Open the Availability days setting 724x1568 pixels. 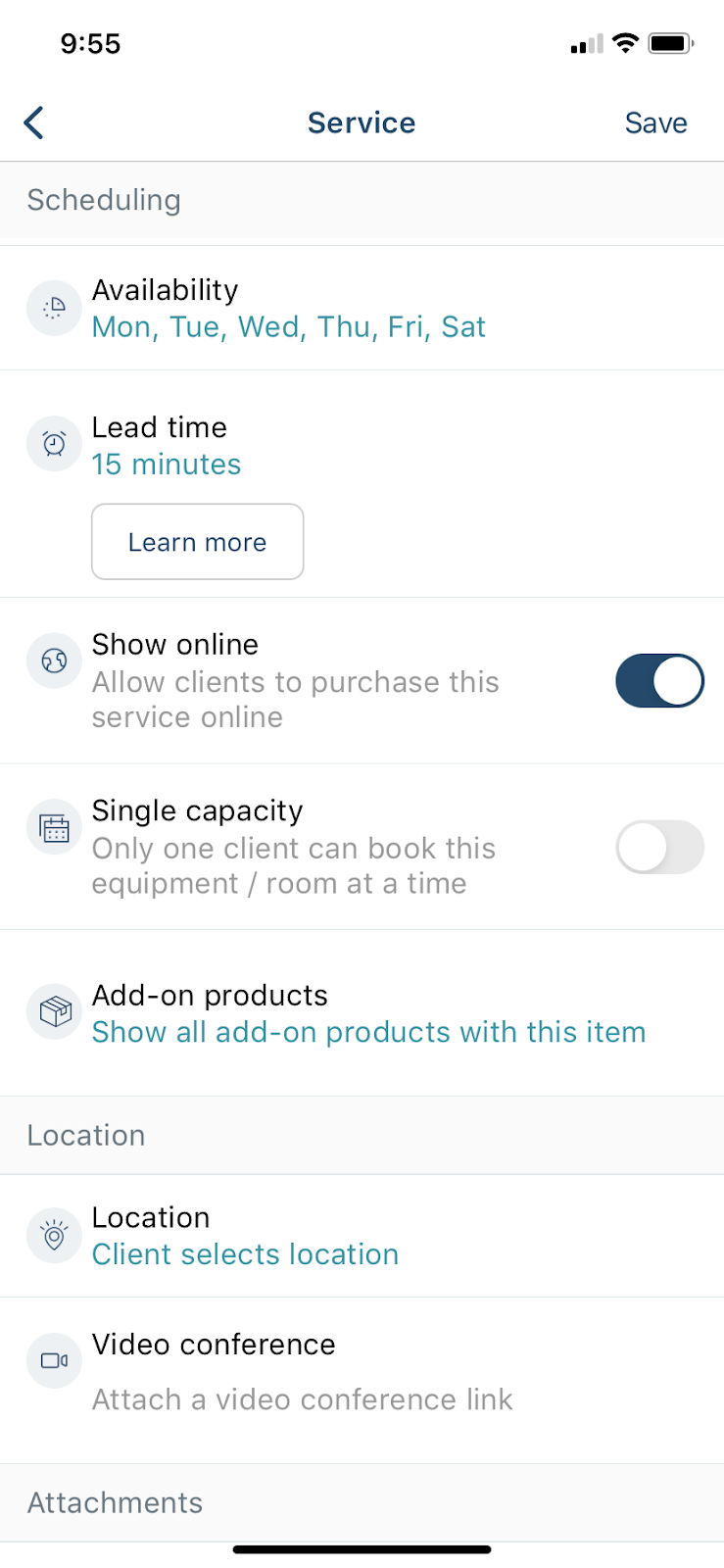point(362,308)
